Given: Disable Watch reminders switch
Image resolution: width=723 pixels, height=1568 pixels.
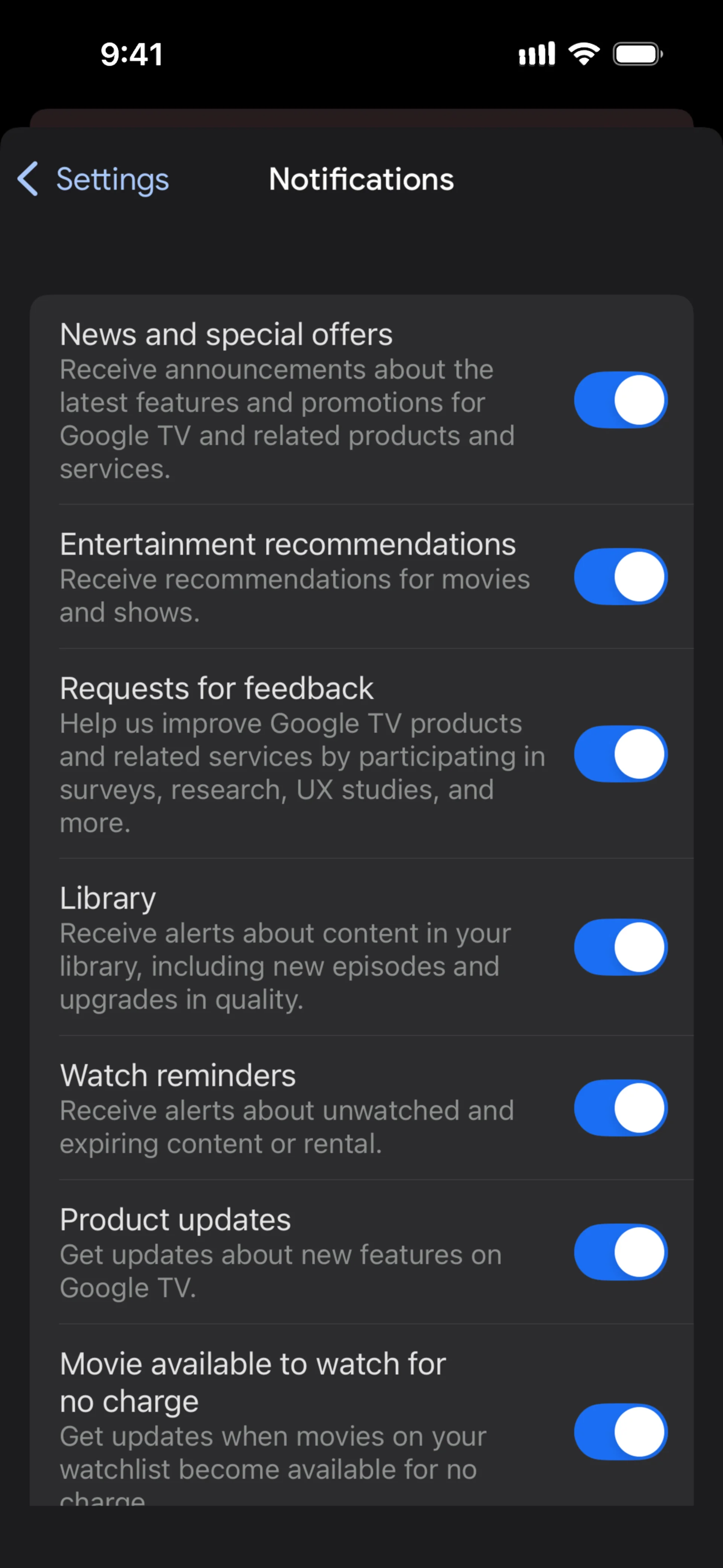Looking at the screenshot, I should [620, 1108].
